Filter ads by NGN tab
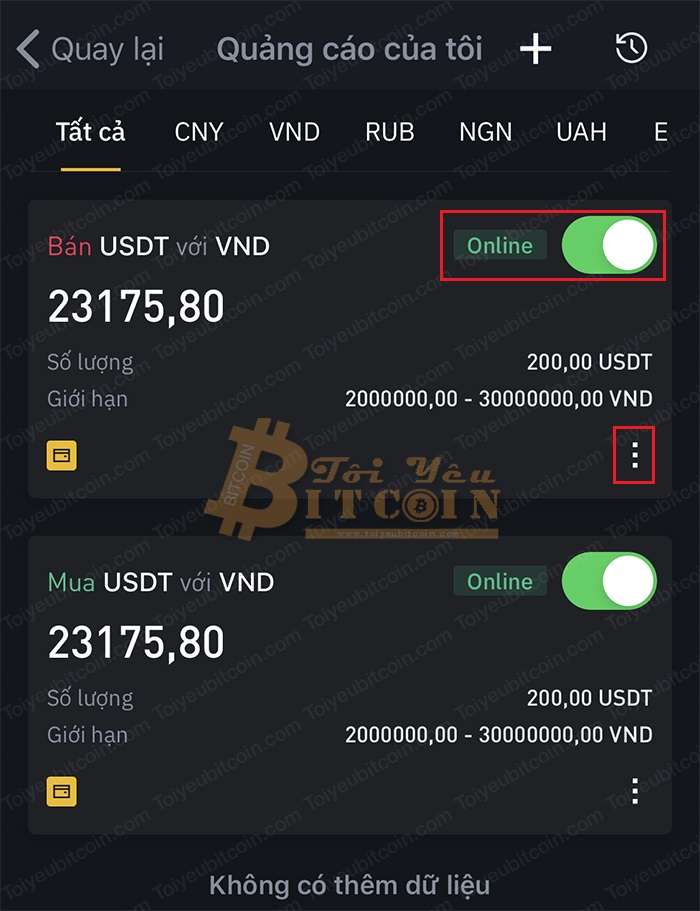Viewport: 700px width, 911px height. click(485, 132)
